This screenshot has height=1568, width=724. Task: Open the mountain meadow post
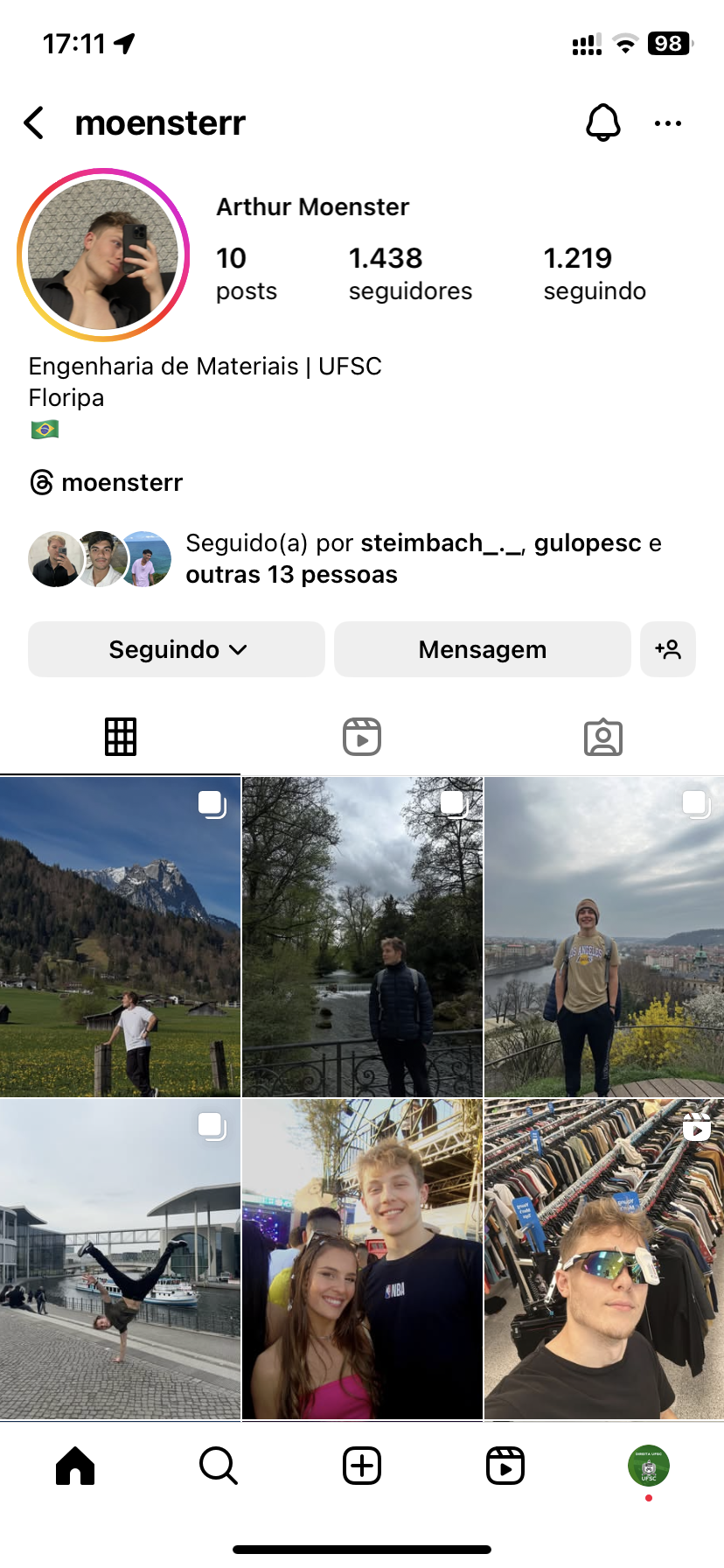click(x=120, y=936)
